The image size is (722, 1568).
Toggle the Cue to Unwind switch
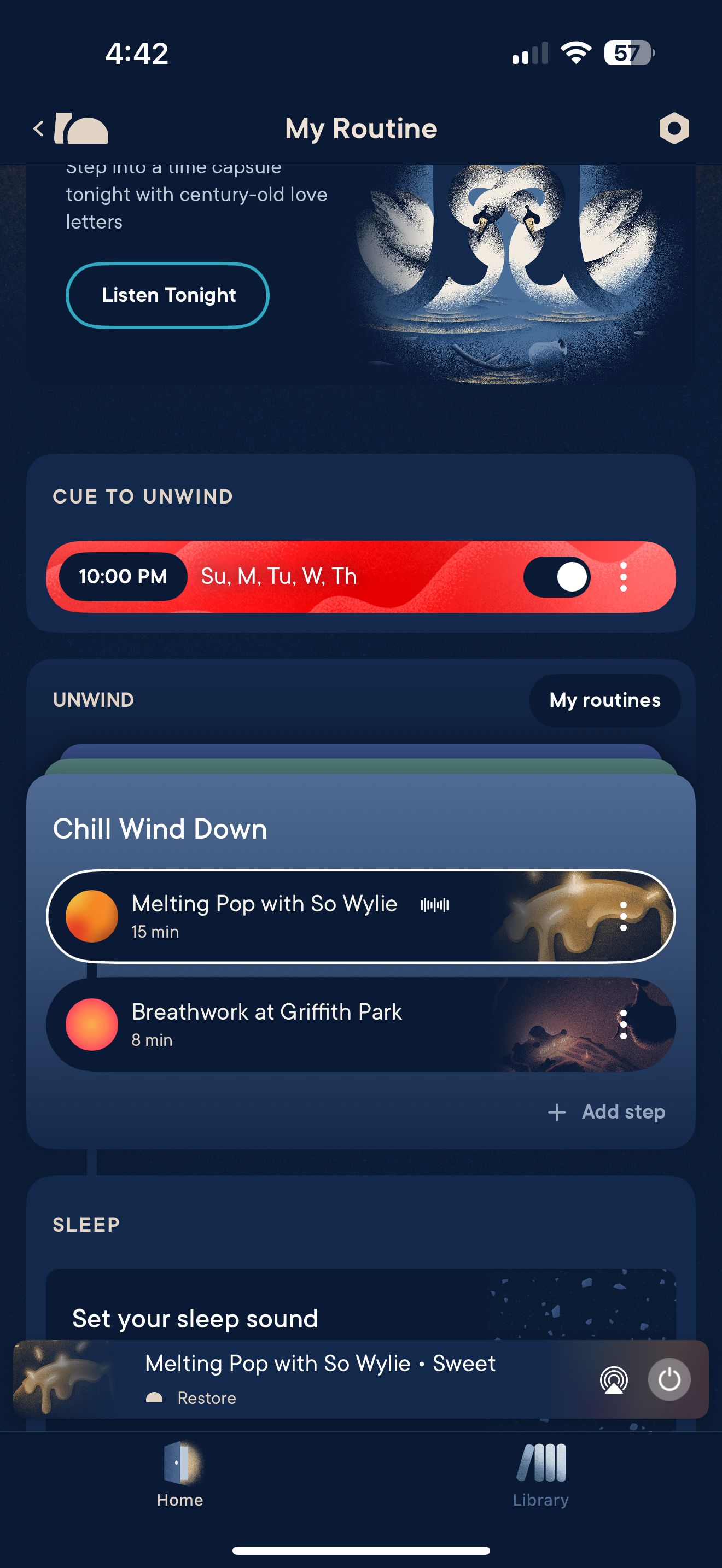(557, 576)
